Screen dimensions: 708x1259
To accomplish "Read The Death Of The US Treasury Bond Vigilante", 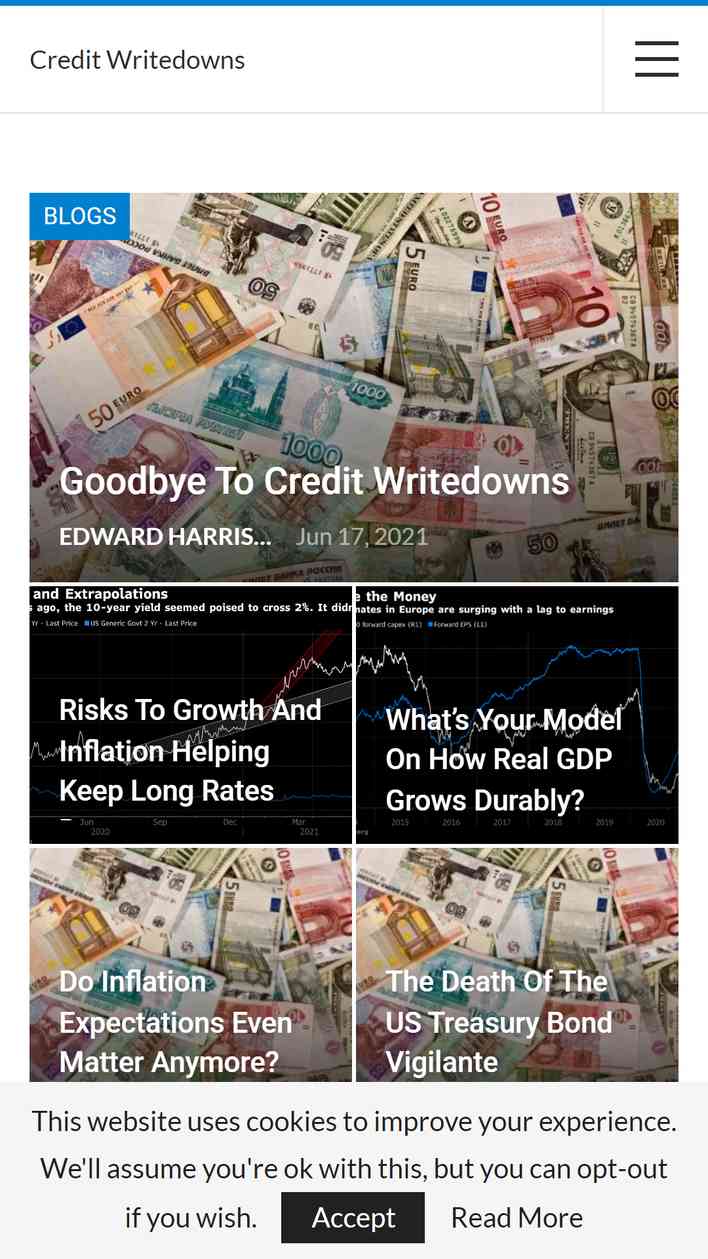I will click(499, 1022).
